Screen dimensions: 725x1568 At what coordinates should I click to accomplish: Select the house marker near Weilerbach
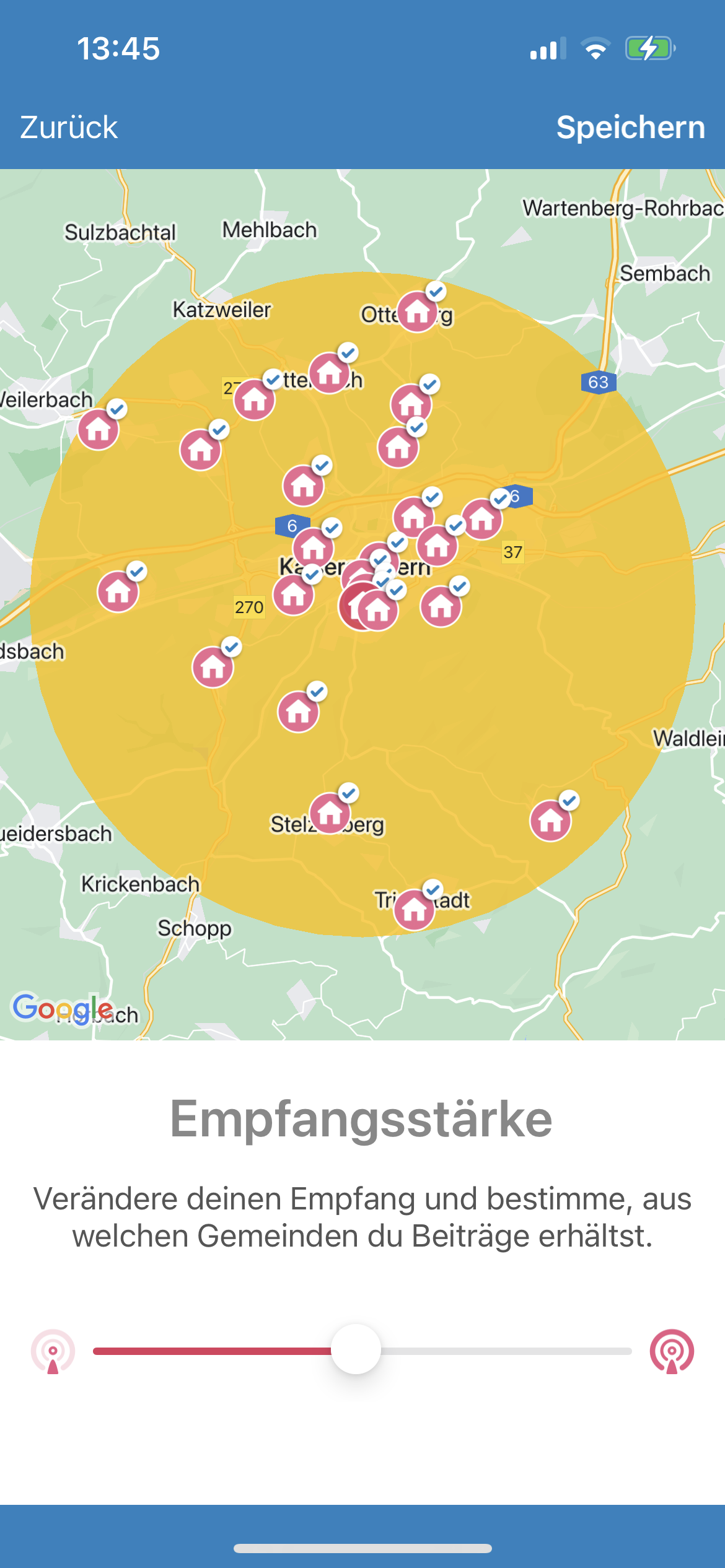pyautogui.click(x=98, y=429)
